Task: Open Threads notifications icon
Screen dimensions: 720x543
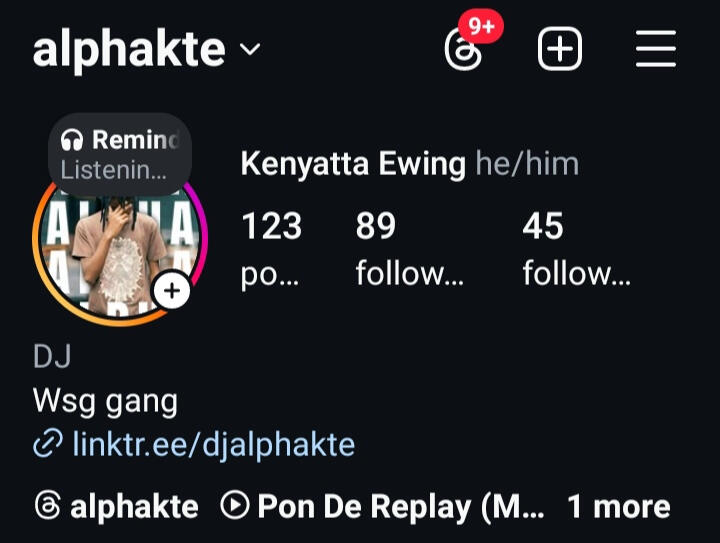Action: coord(463,50)
